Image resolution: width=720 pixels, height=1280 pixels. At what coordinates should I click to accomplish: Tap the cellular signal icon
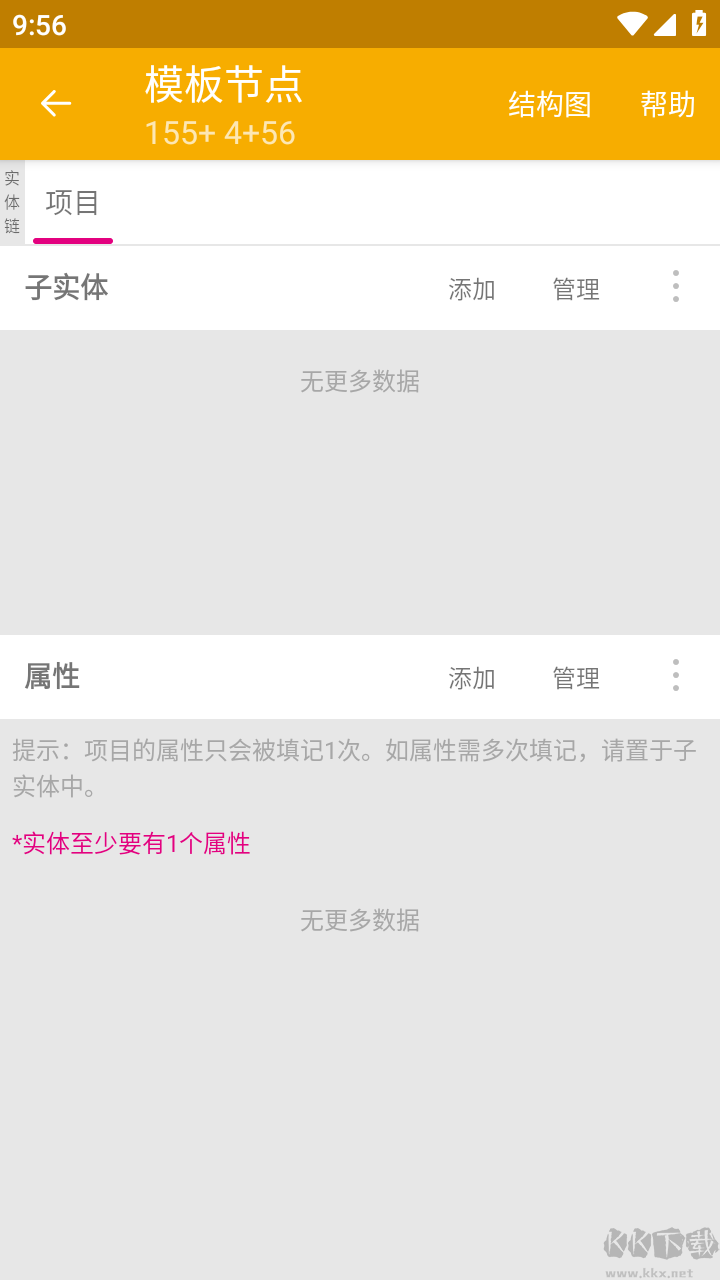tap(664, 25)
